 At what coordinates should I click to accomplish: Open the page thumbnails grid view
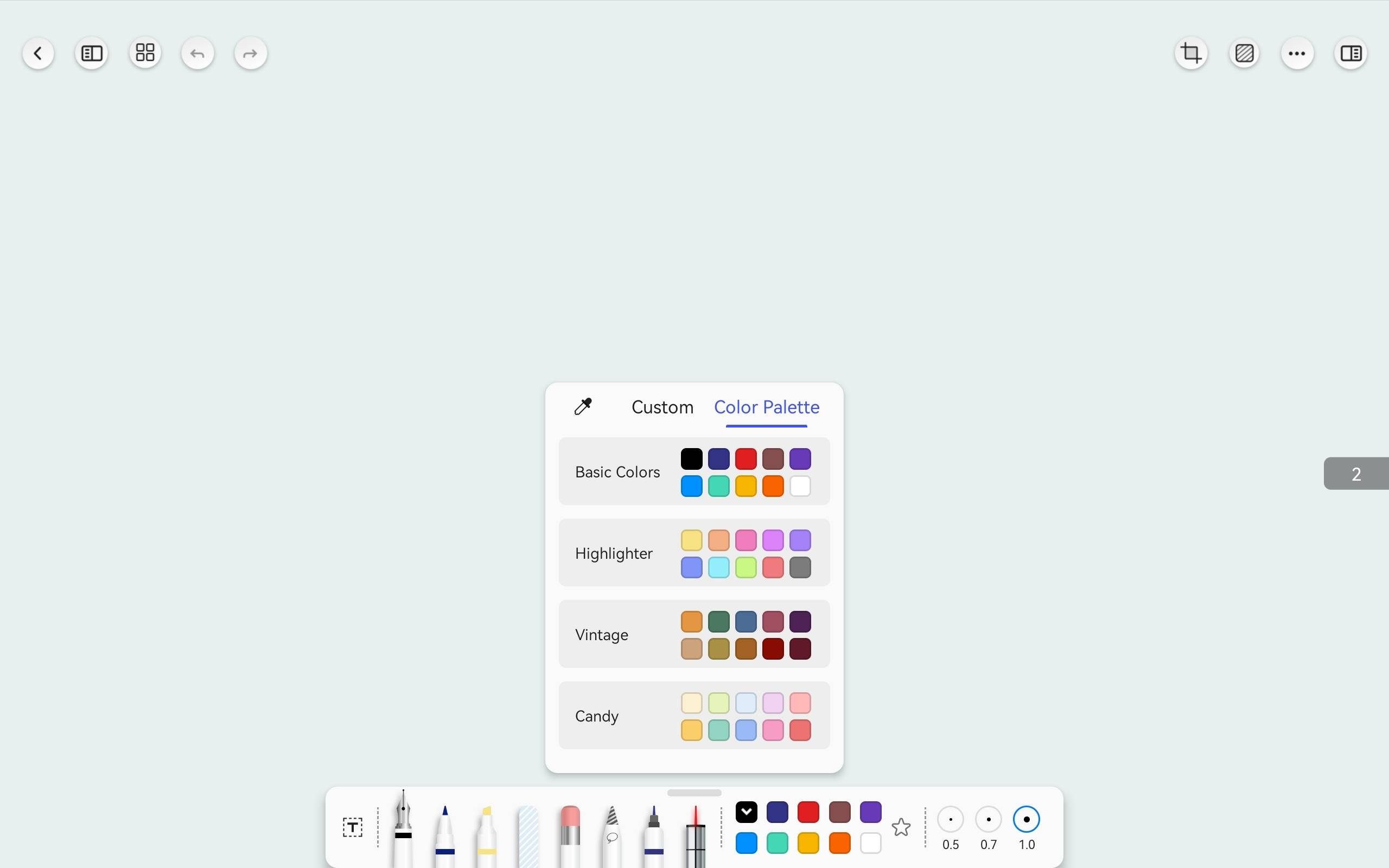click(x=145, y=53)
